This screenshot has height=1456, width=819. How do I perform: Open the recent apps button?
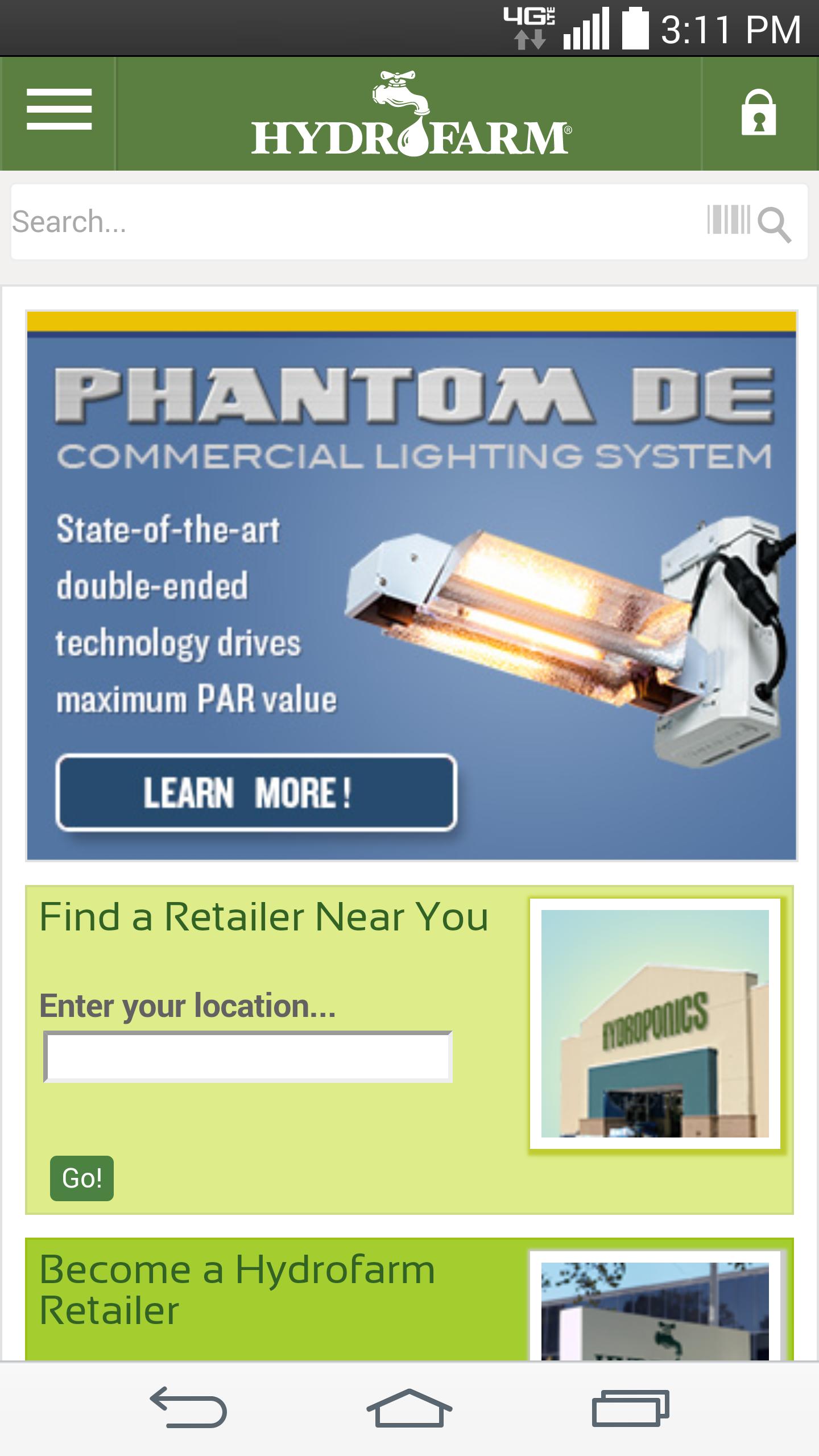click(630, 1408)
